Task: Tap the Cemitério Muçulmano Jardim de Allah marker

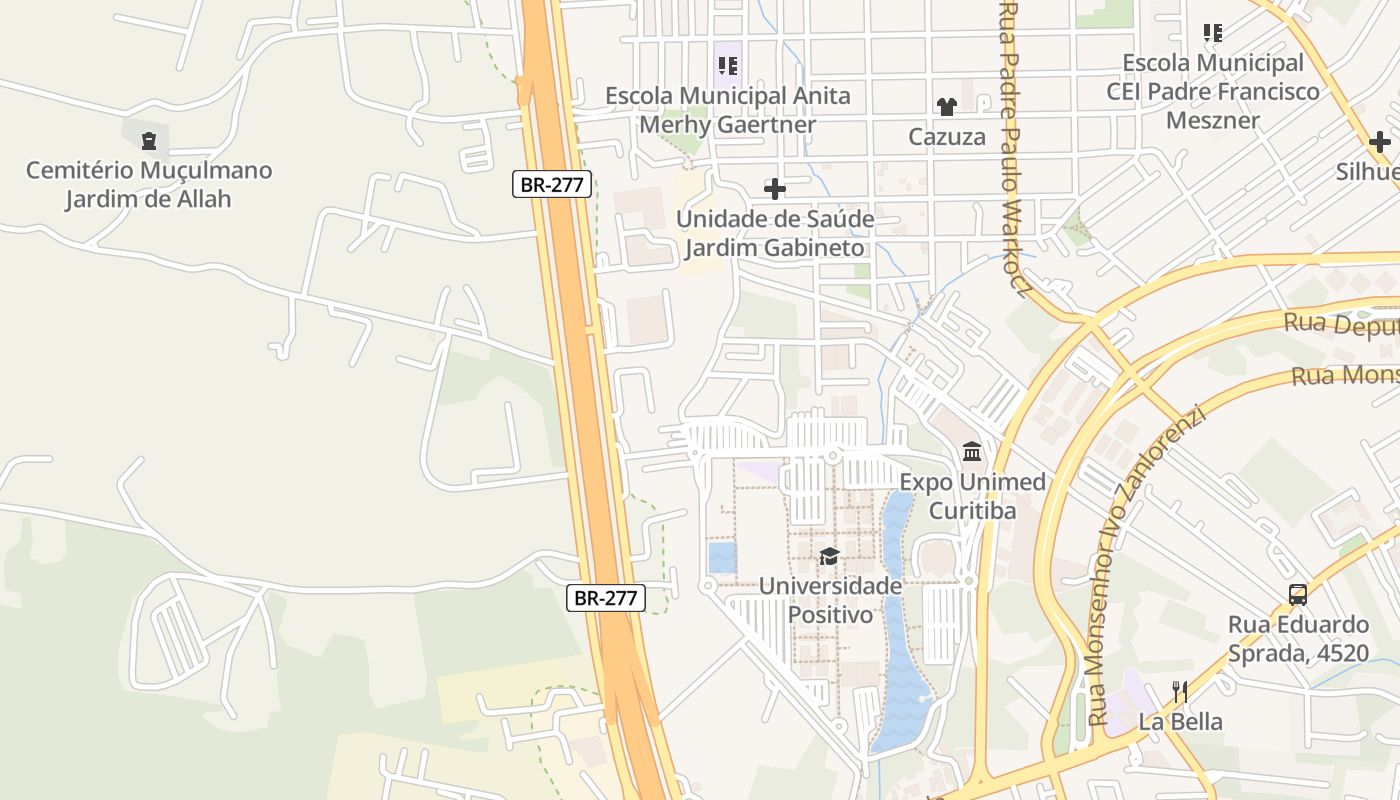Action: [149, 140]
